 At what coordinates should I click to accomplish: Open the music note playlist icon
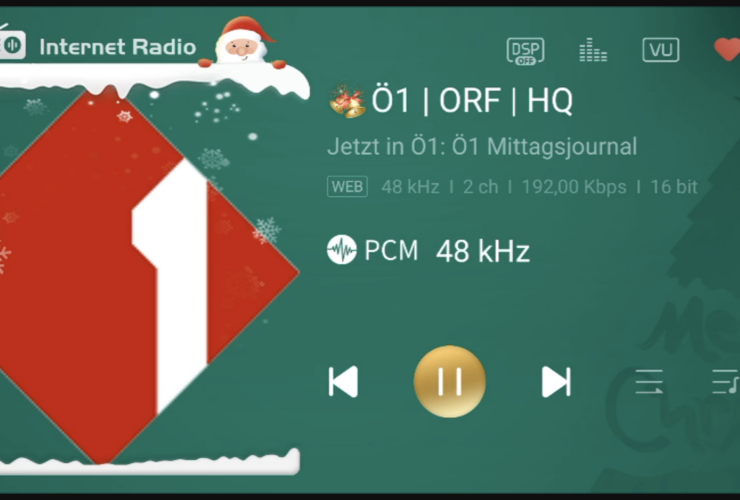click(724, 381)
